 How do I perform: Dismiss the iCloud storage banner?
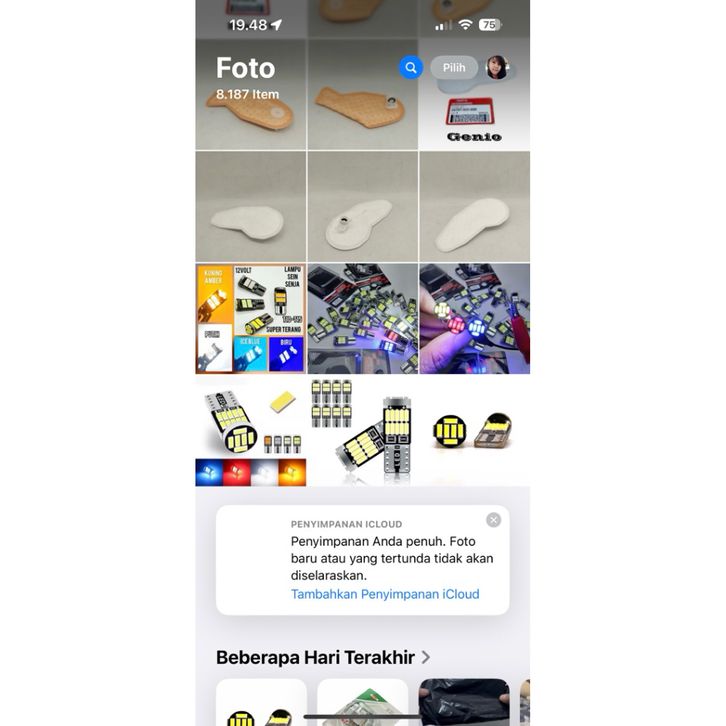(493, 520)
